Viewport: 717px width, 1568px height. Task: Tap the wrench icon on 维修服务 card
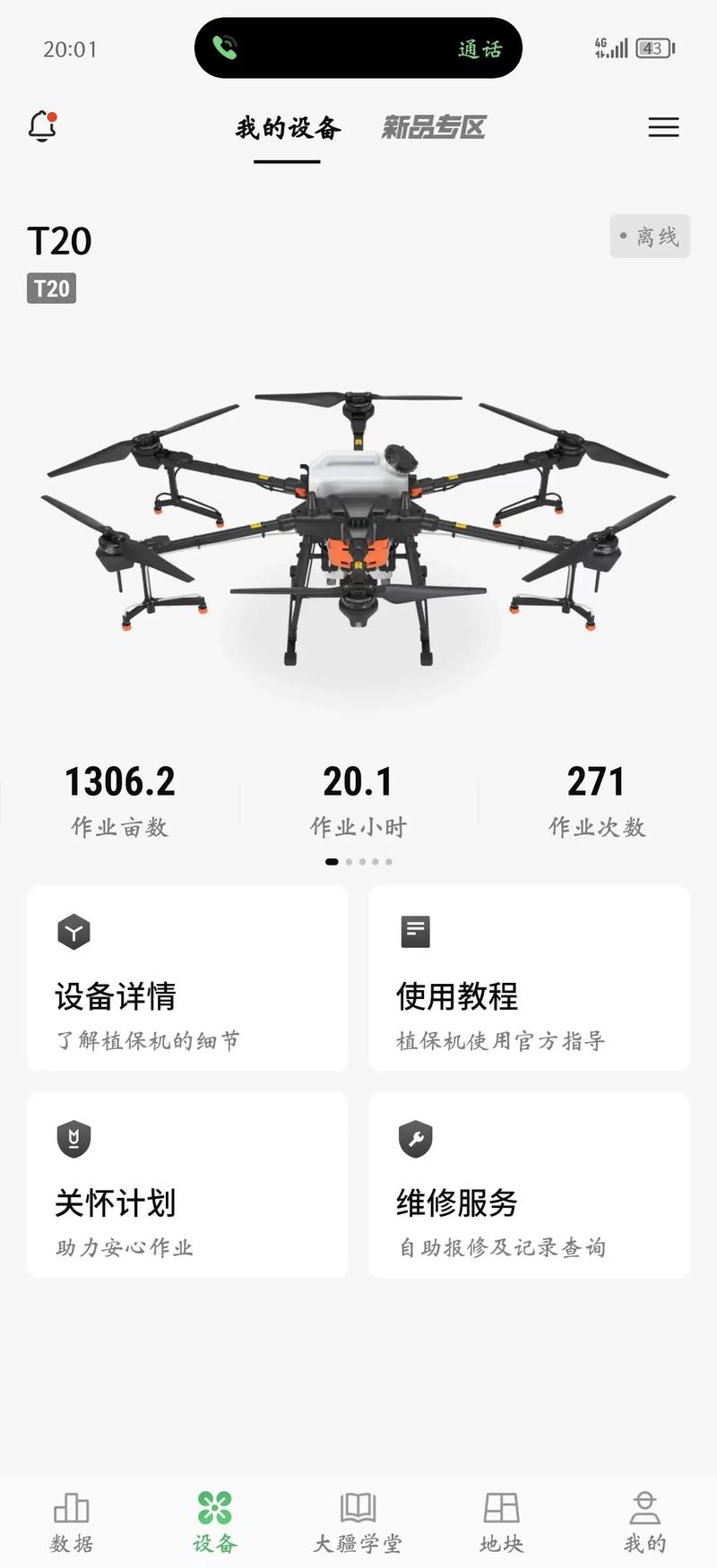click(413, 1139)
